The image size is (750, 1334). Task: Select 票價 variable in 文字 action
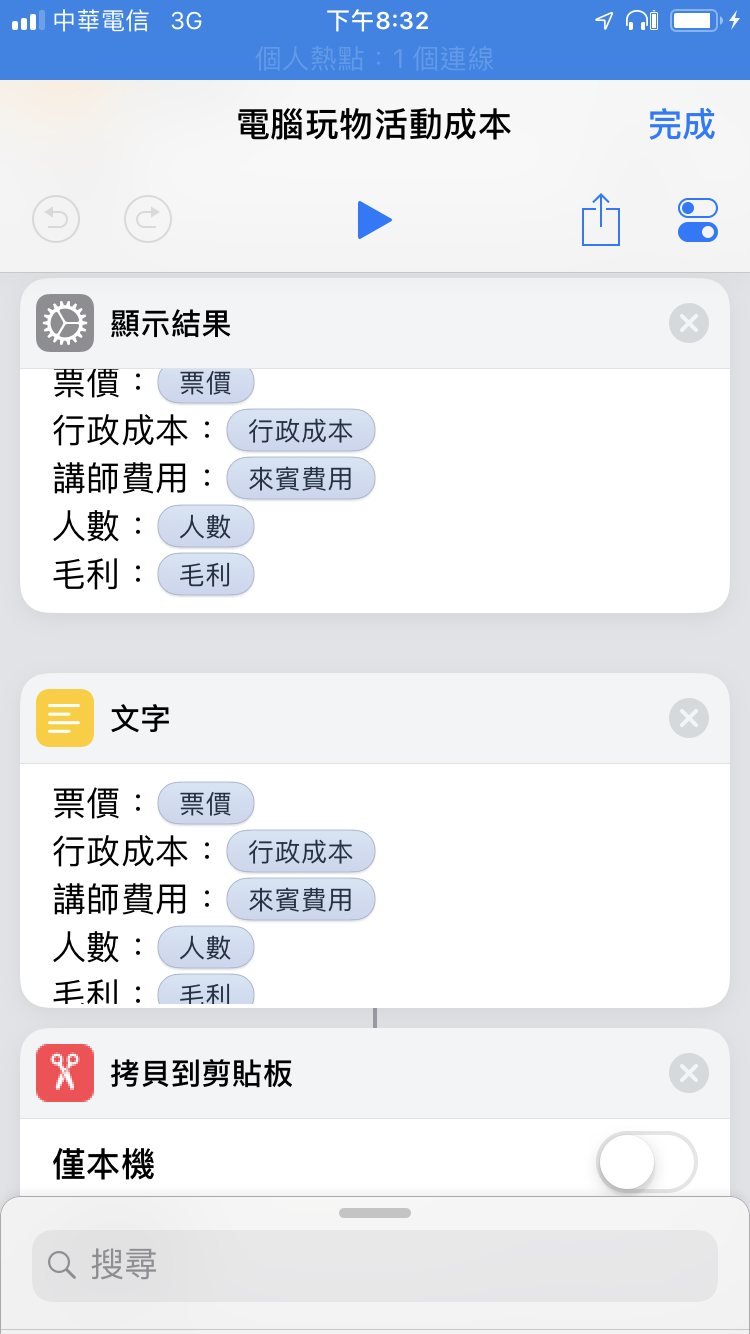pos(206,803)
